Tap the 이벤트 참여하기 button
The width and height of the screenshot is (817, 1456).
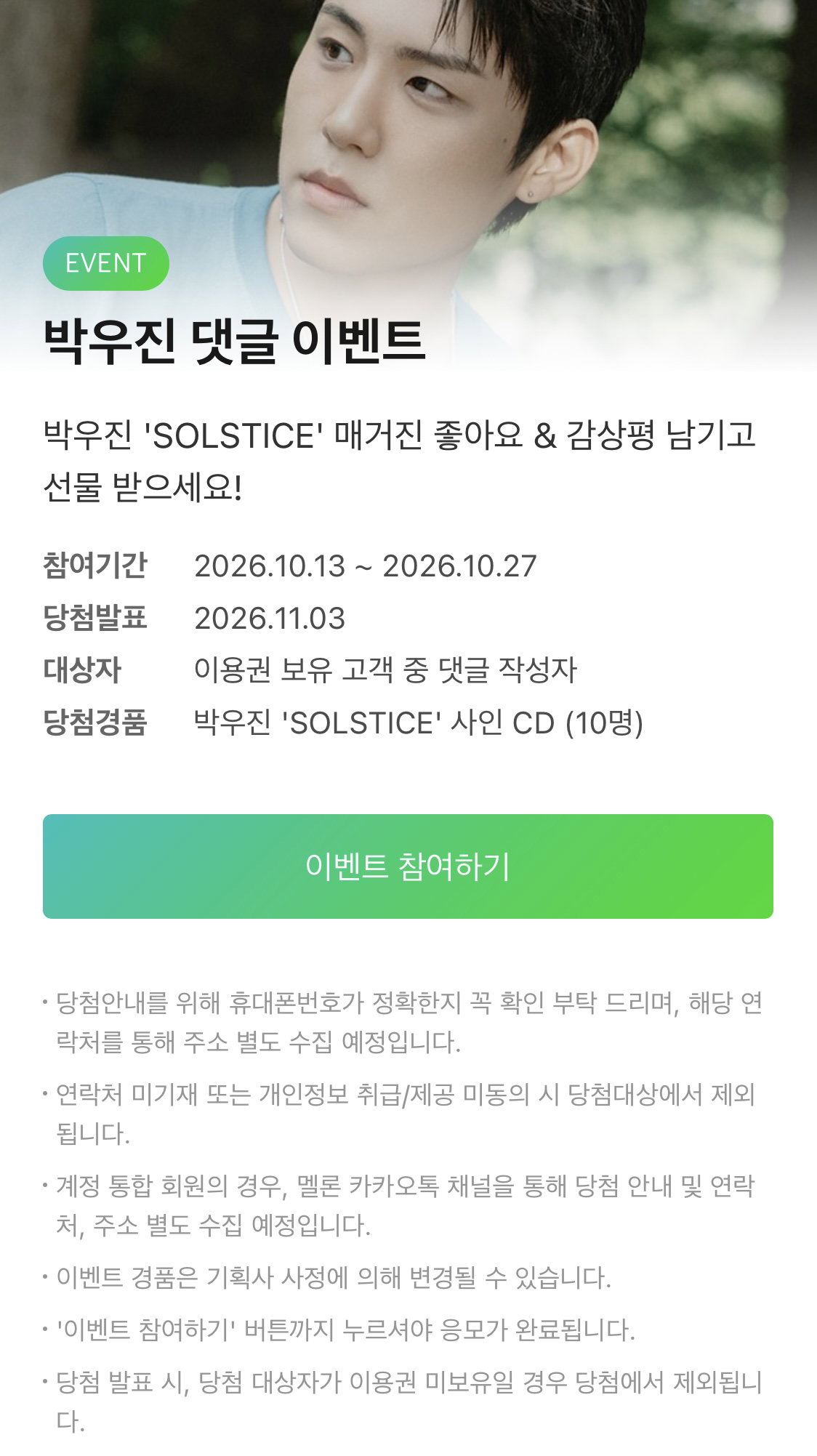408,866
